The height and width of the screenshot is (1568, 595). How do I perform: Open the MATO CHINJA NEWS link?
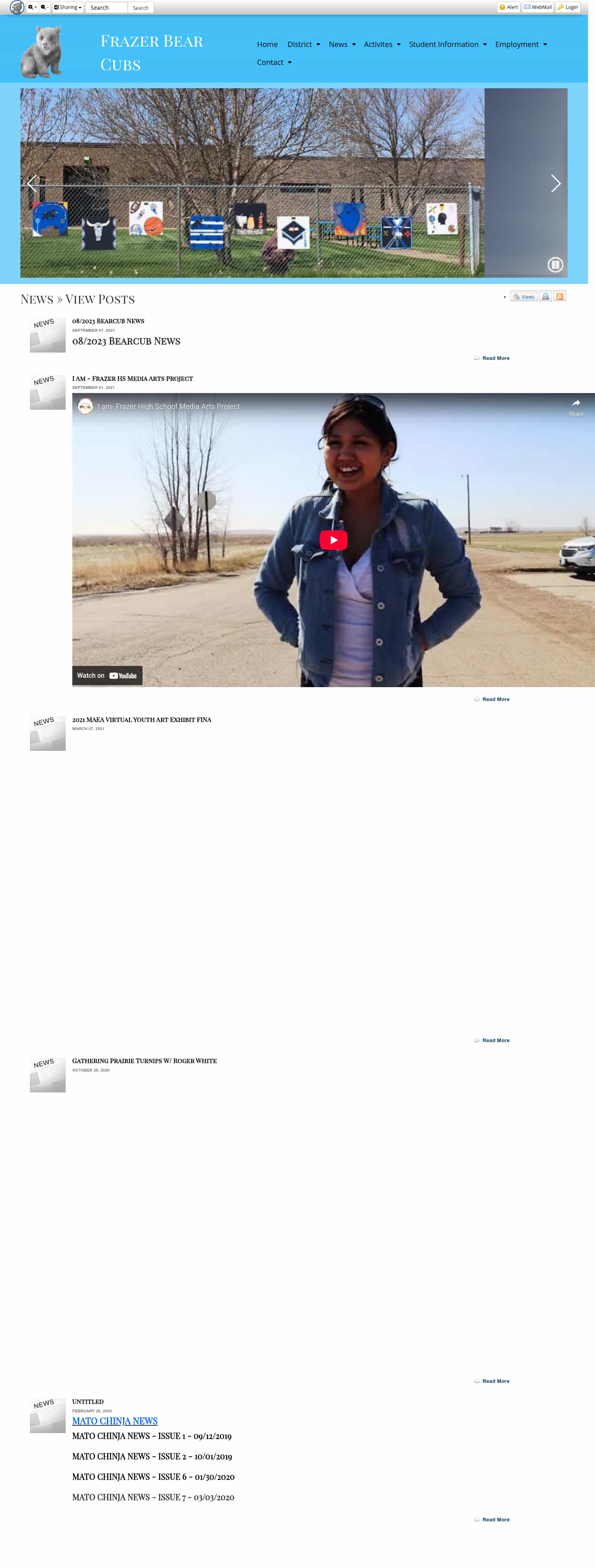(114, 1421)
